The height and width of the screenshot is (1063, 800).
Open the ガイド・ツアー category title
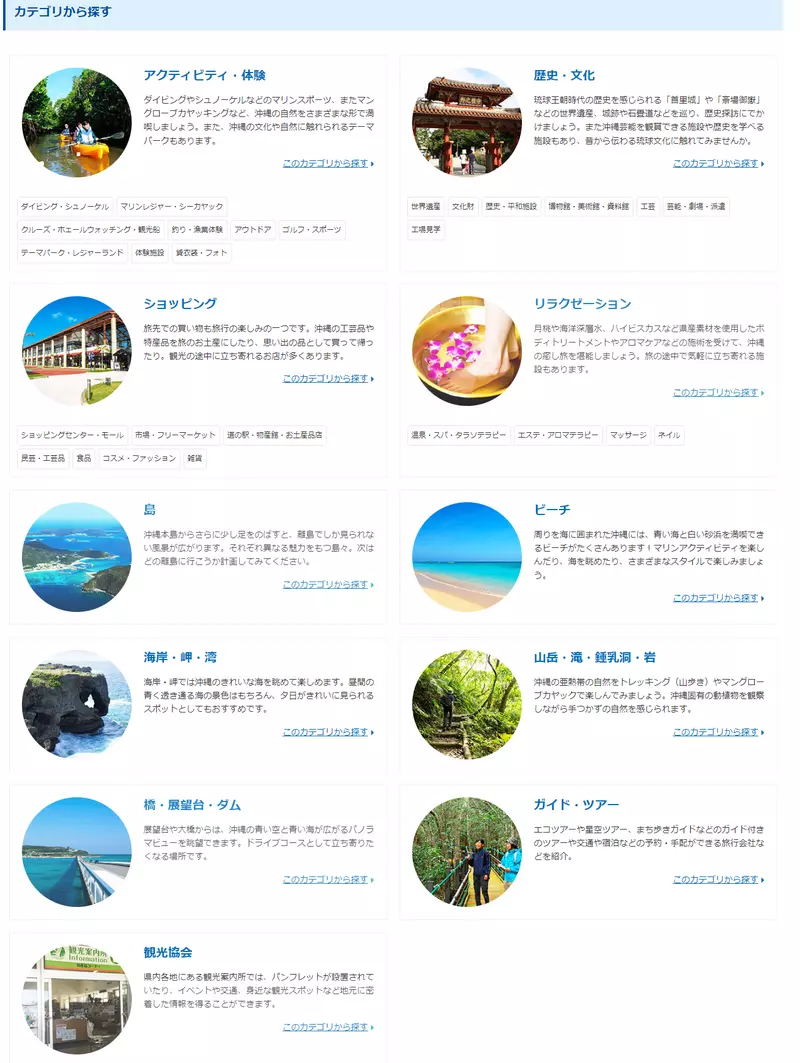point(576,805)
